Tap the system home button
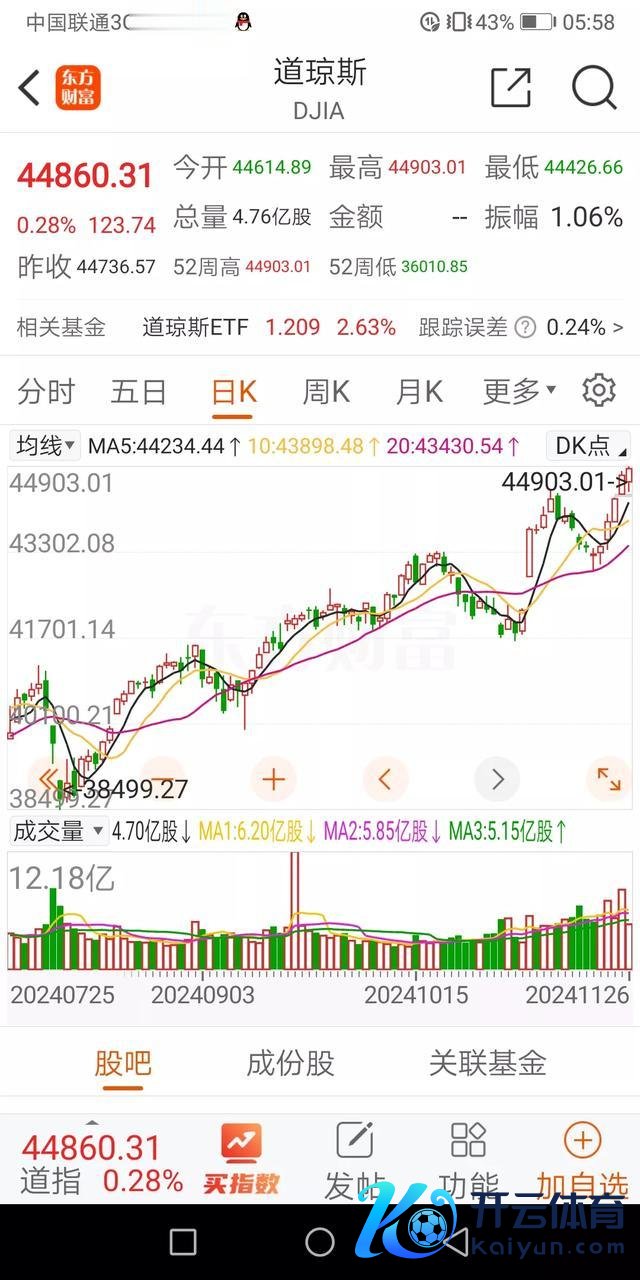The width and height of the screenshot is (640, 1280). tap(320, 1242)
